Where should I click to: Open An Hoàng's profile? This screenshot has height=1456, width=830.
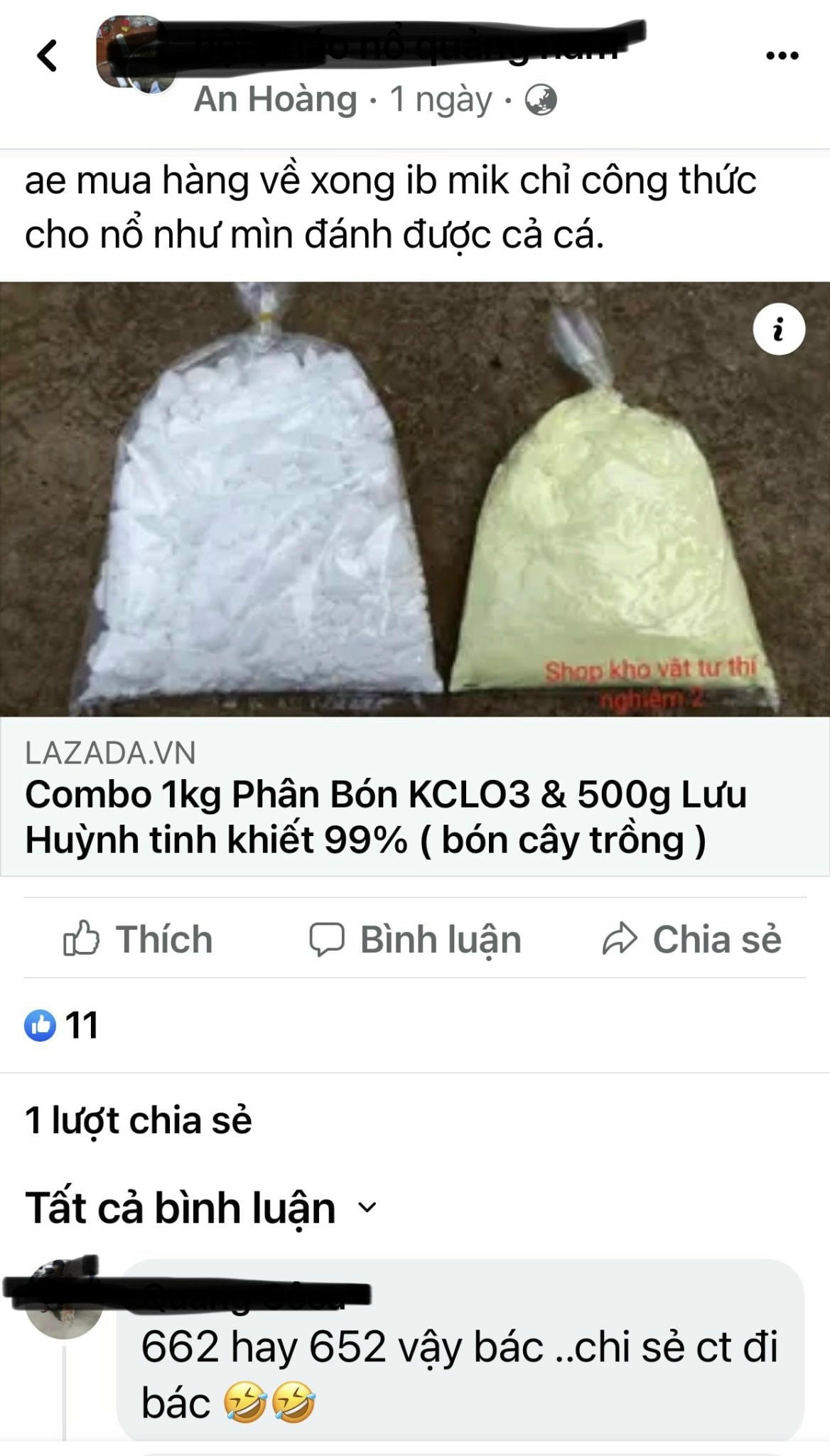(x=276, y=100)
